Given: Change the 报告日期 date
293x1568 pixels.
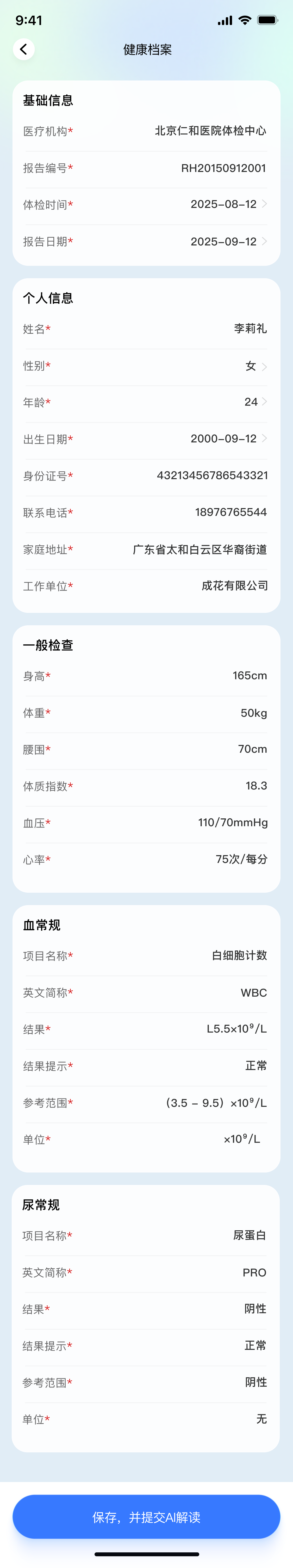Looking at the screenshot, I should pyautogui.click(x=228, y=242).
